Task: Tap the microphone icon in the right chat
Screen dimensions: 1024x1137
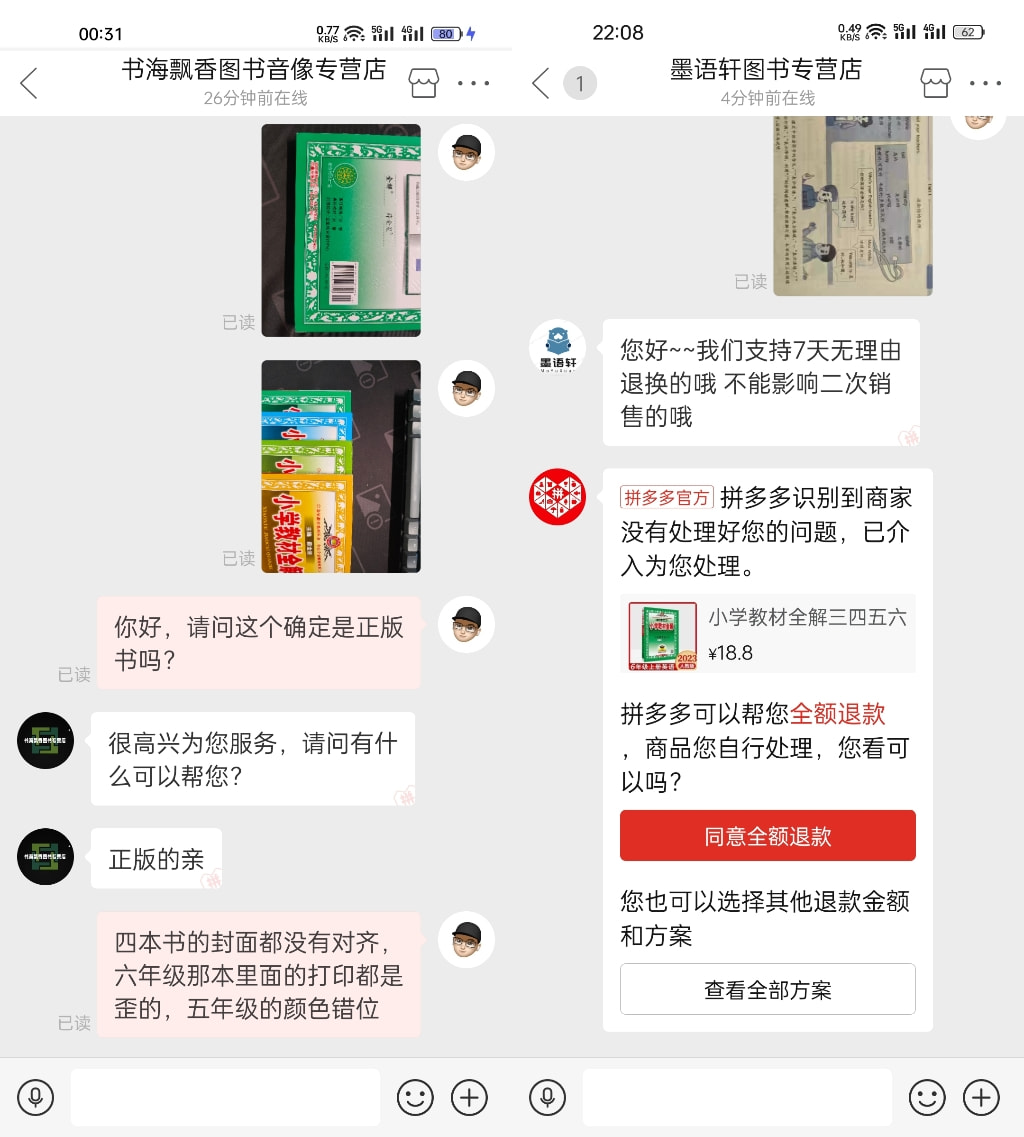Action: 548,1097
